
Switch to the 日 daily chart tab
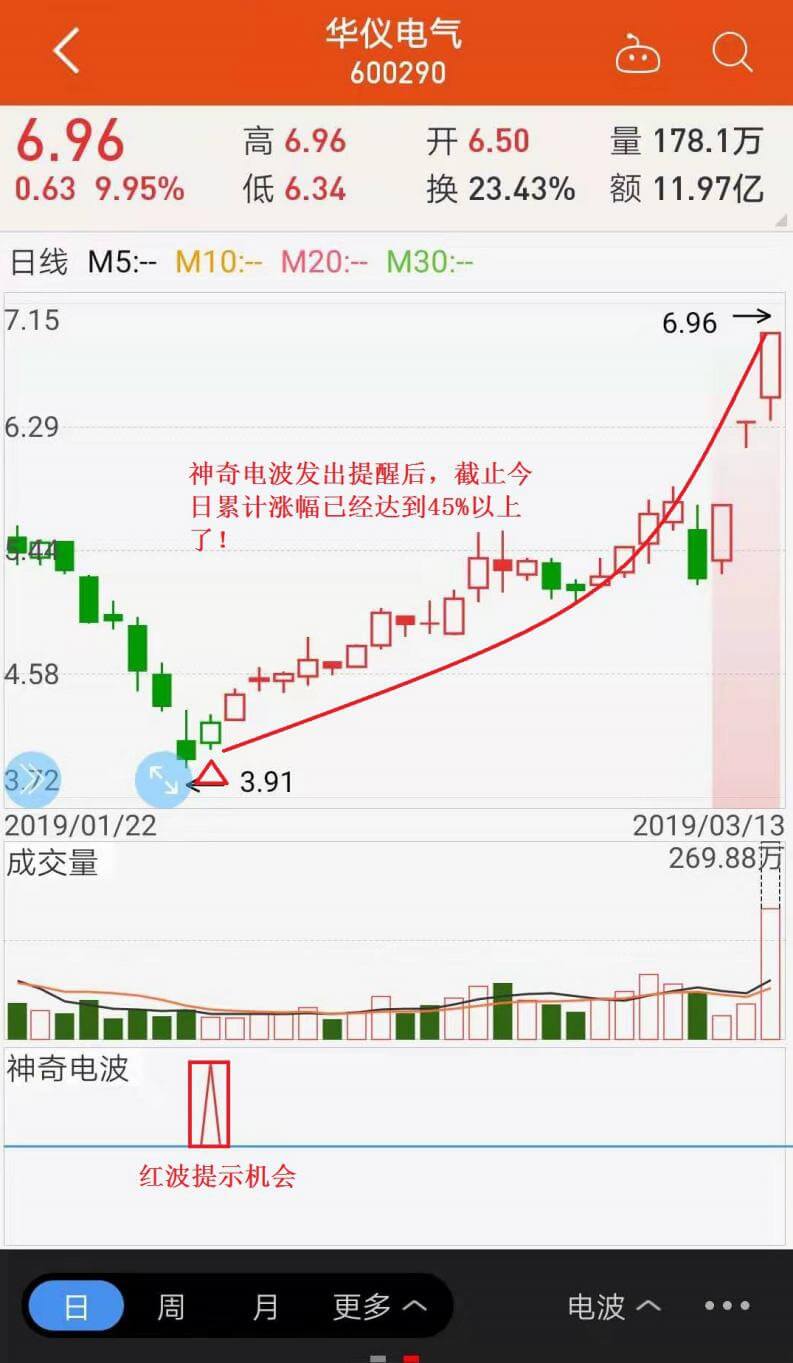[x=76, y=1306]
